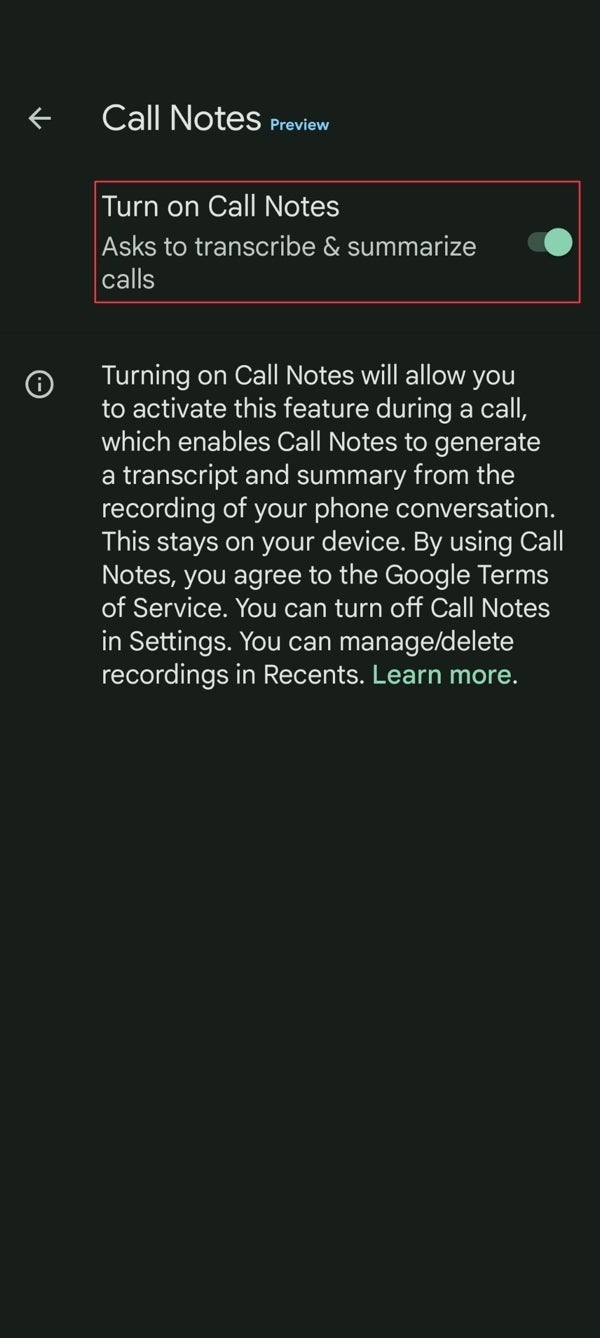Open the Learn more link
This screenshot has height=1338, width=600.
441,675
